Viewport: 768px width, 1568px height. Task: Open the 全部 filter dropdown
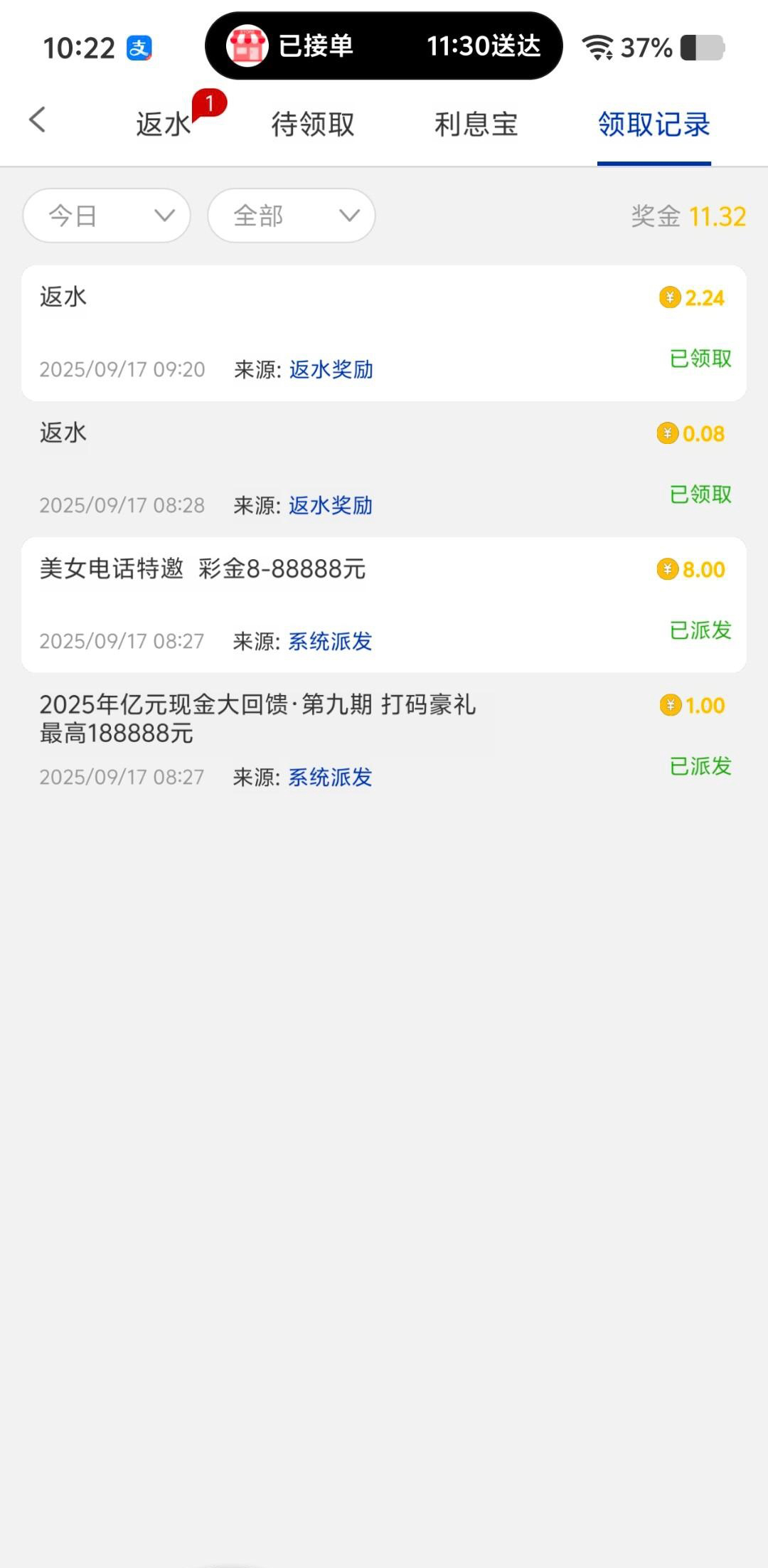tap(292, 216)
